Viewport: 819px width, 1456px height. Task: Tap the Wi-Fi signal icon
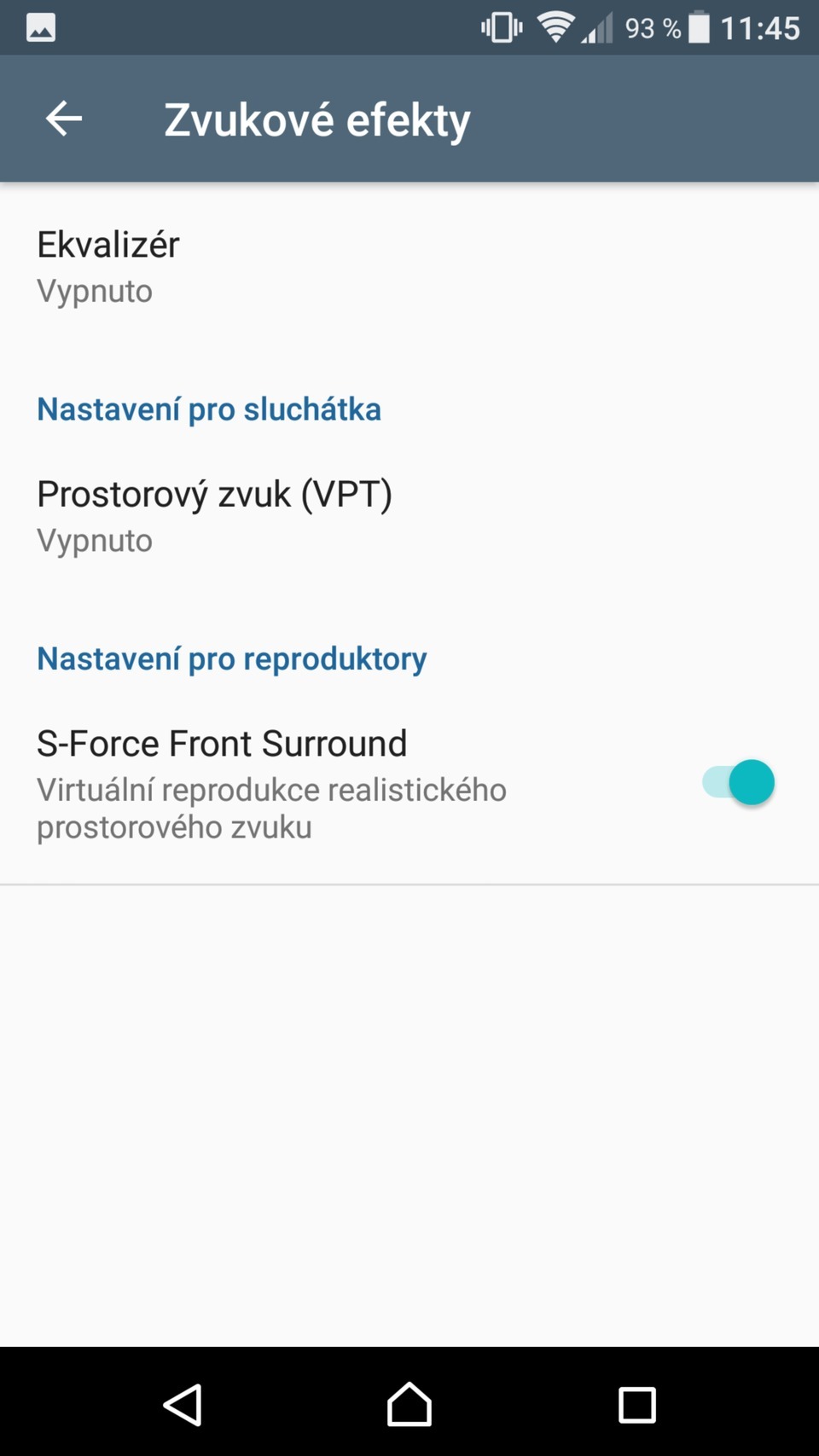pos(555,26)
